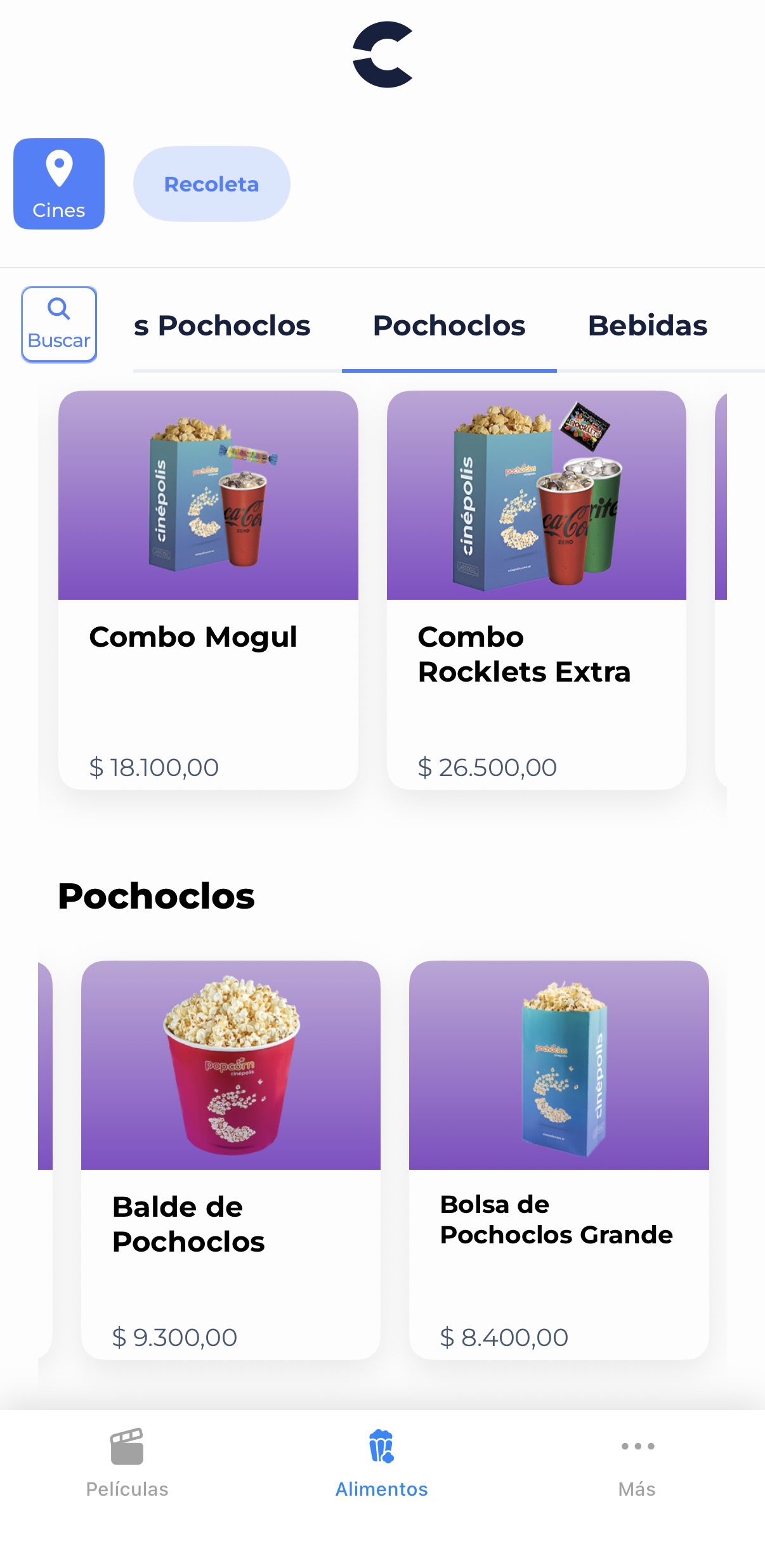Viewport: 765px width, 1568px height.
Task: Open the Cines location selector
Action: [x=59, y=184]
